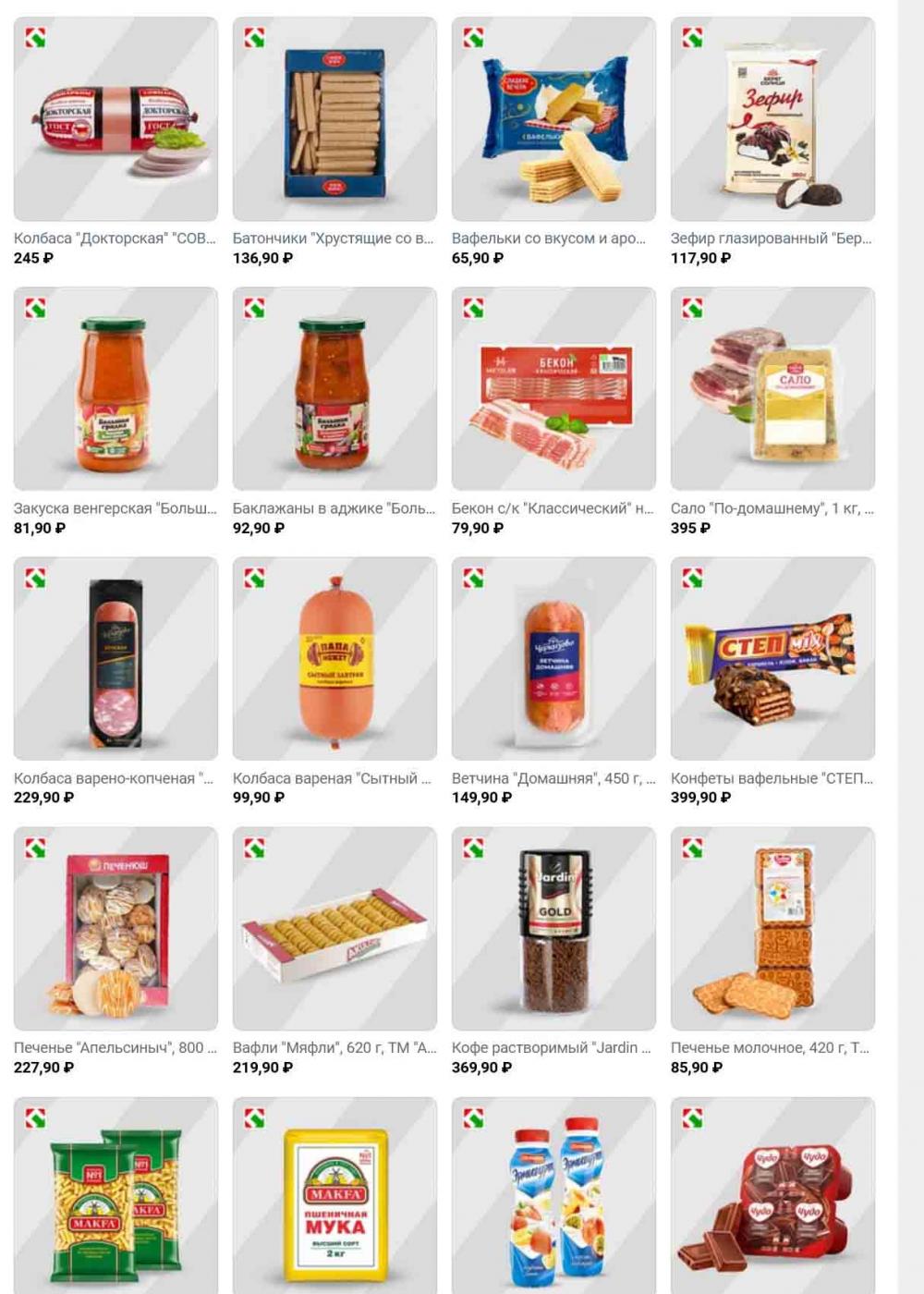Open the Колбаса "Докторская" product card
Image resolution: width=924 pixels, height=1294 pixels.
point(115,119)
